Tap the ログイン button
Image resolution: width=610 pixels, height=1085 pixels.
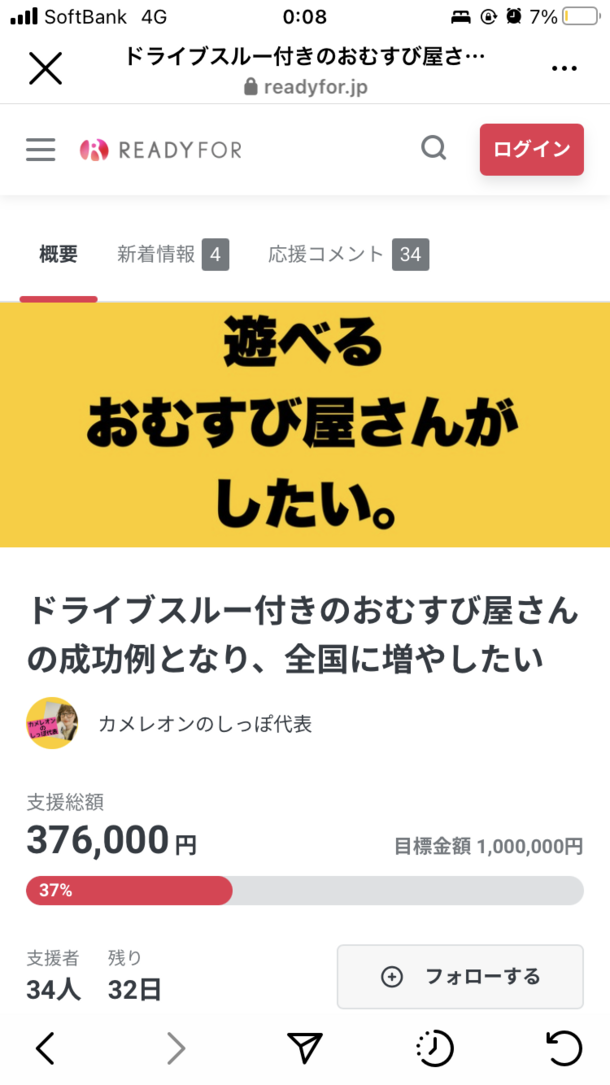(x=531, y=150)
